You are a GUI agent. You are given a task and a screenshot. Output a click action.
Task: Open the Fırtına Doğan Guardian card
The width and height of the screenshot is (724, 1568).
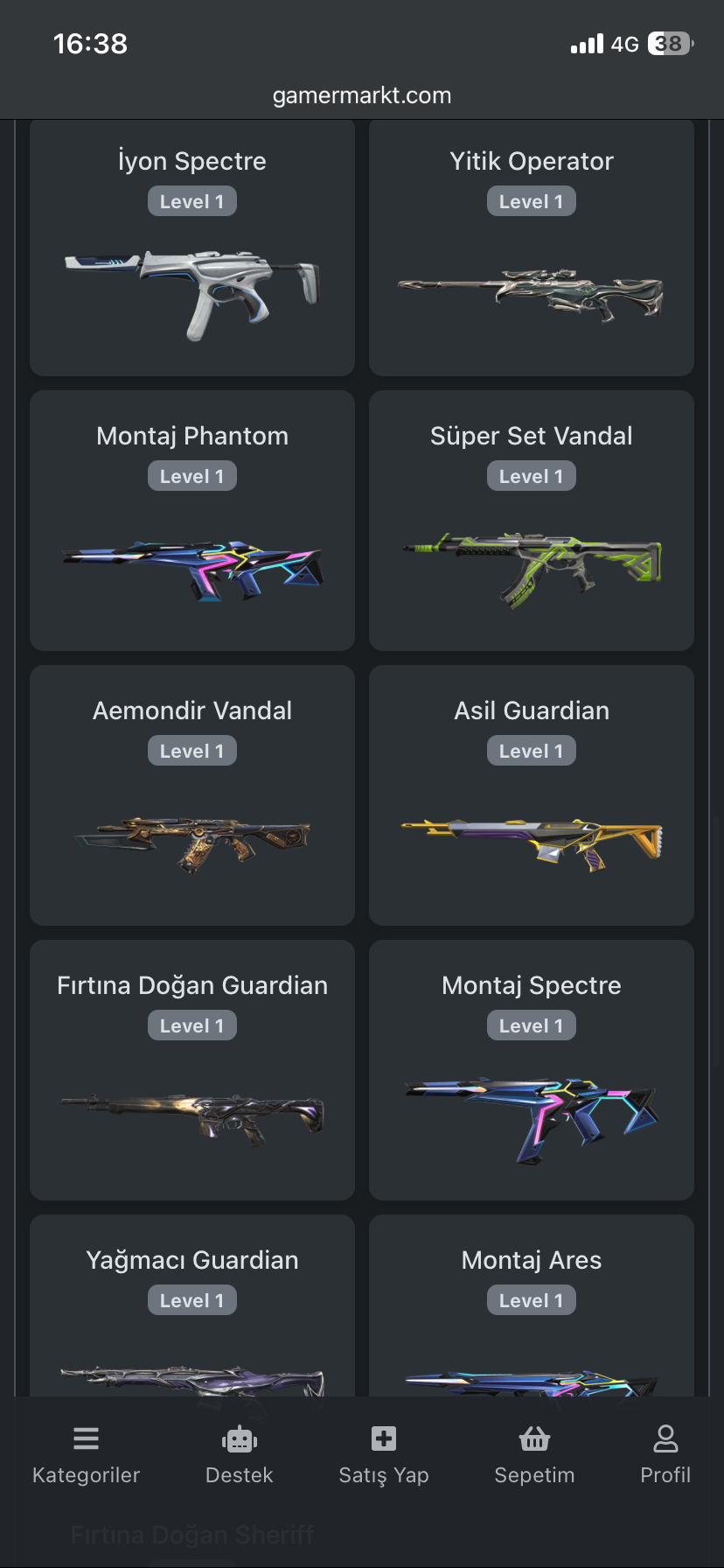click(192, 1071)
